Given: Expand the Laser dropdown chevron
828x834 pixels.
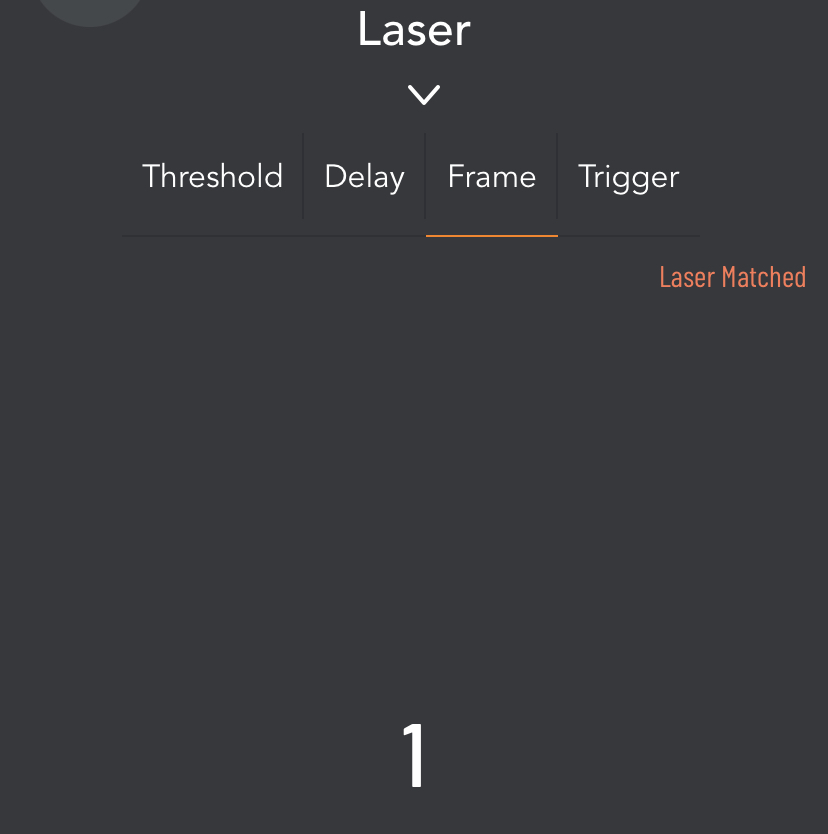Looking at the screenshot, I should click(x=424, y=95).
